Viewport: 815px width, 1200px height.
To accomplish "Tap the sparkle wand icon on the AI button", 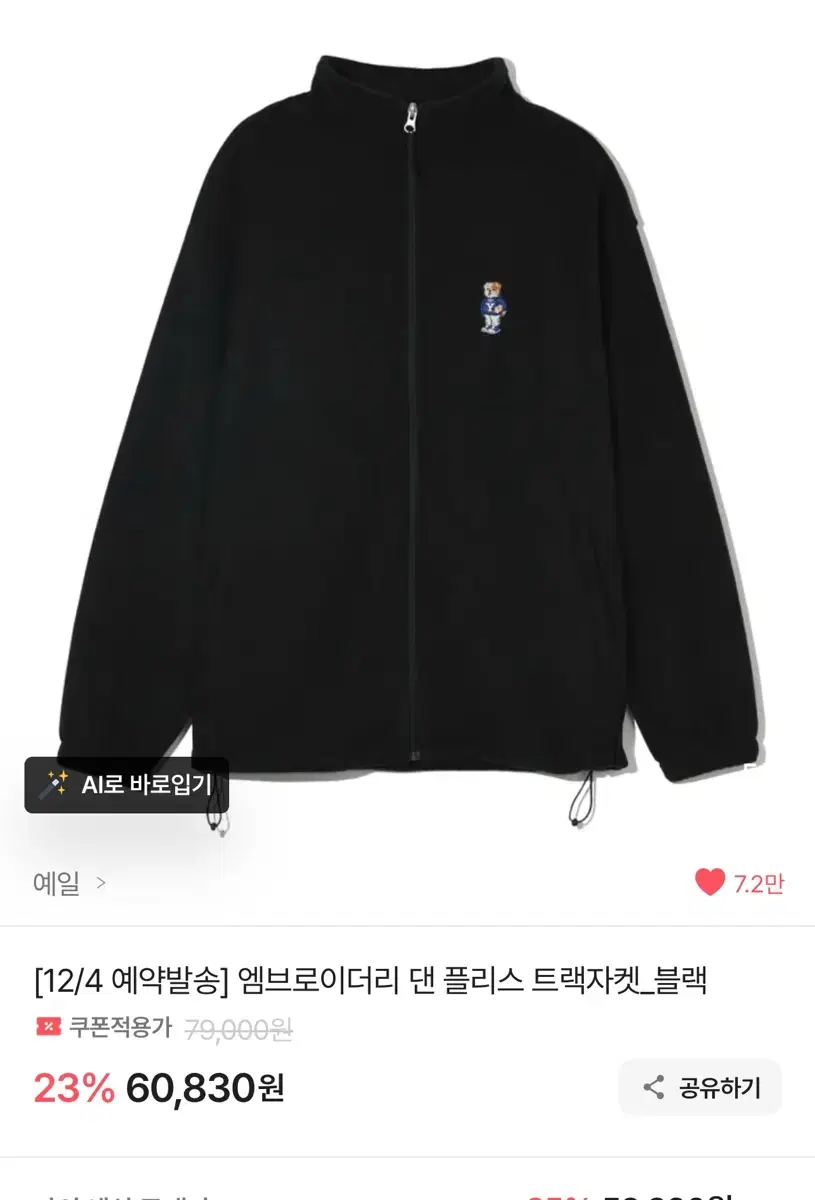I will (x=55, y=785).
